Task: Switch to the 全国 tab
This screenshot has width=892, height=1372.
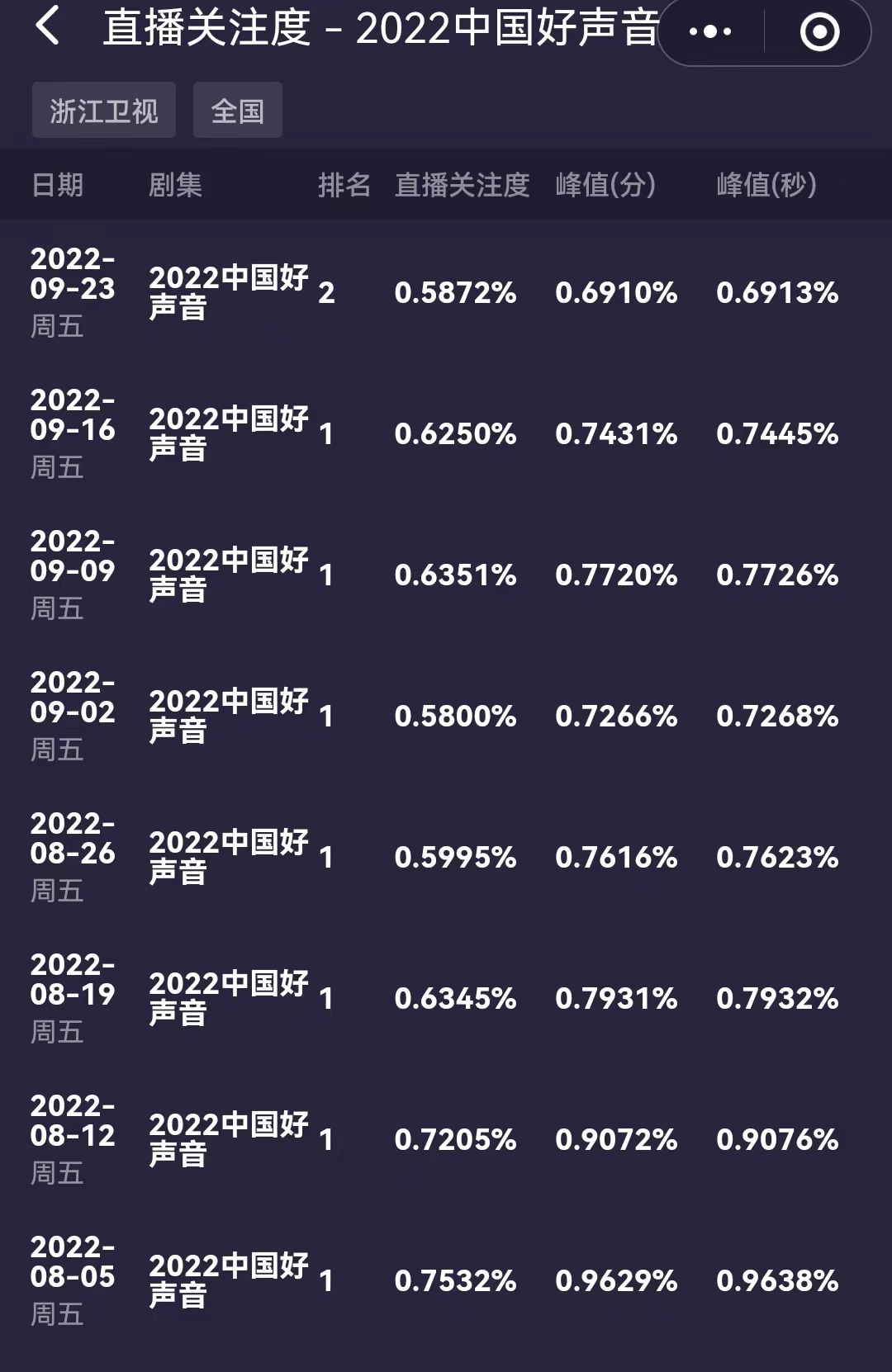Action: coord(237,110)
